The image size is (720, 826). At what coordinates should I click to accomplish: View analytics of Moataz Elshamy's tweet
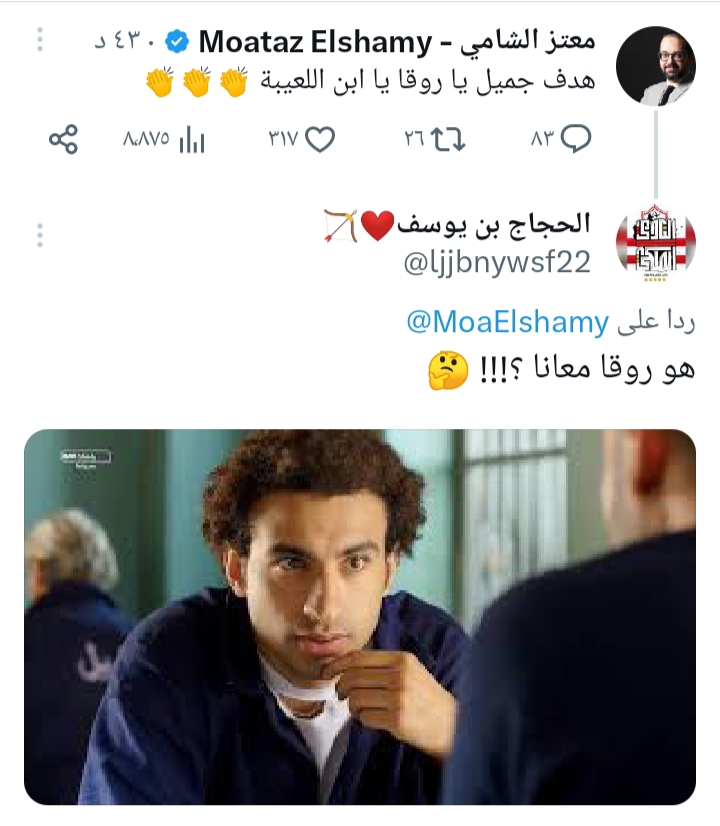pos(191,141)
